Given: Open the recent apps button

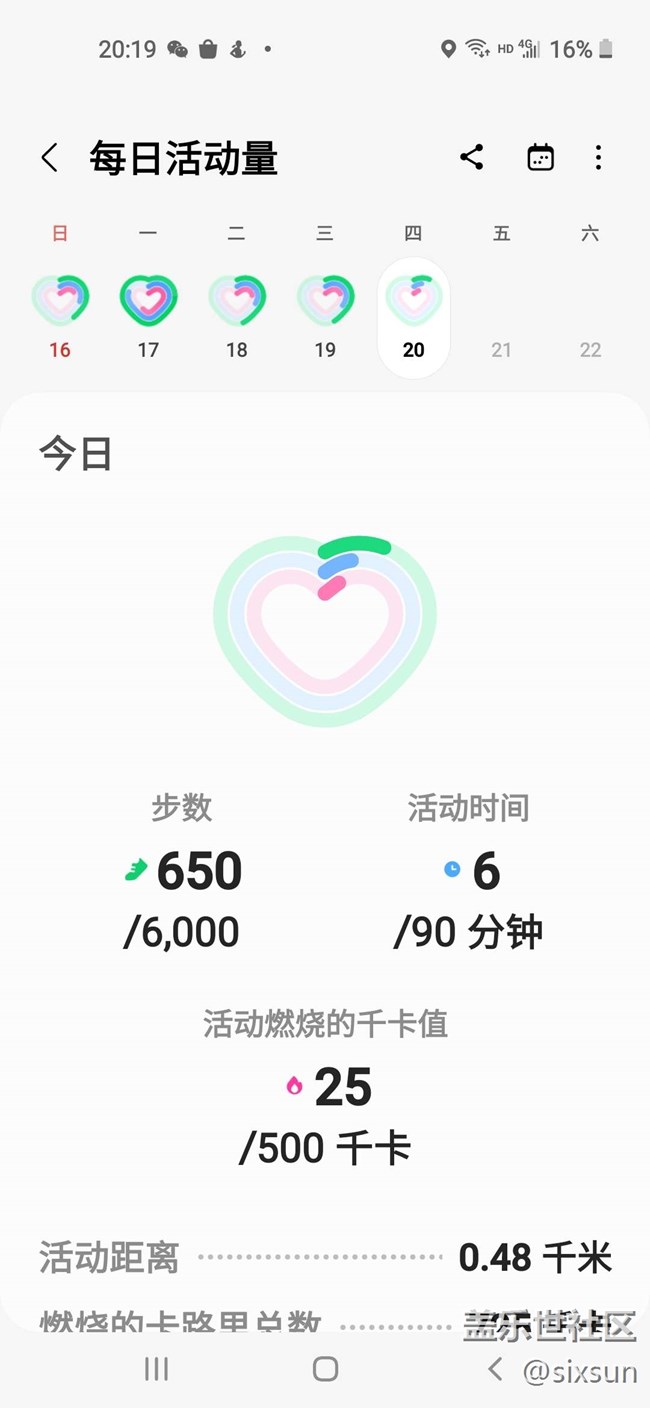Looking at the screenshot, I should (156, 1369).
